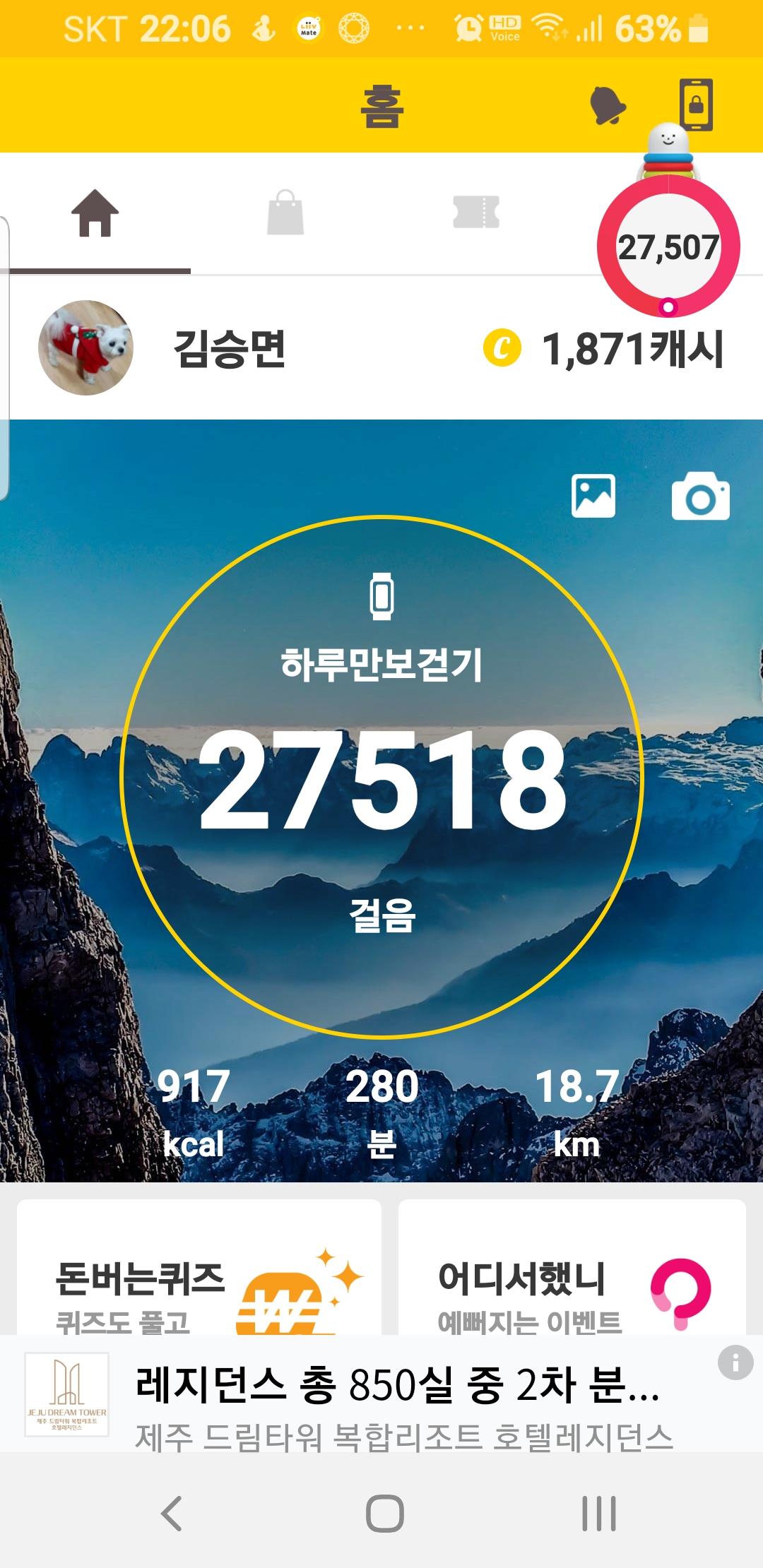Tap the 27,507 step reward circle
The image size is (763, 1568).
click(x=668, y=247)
